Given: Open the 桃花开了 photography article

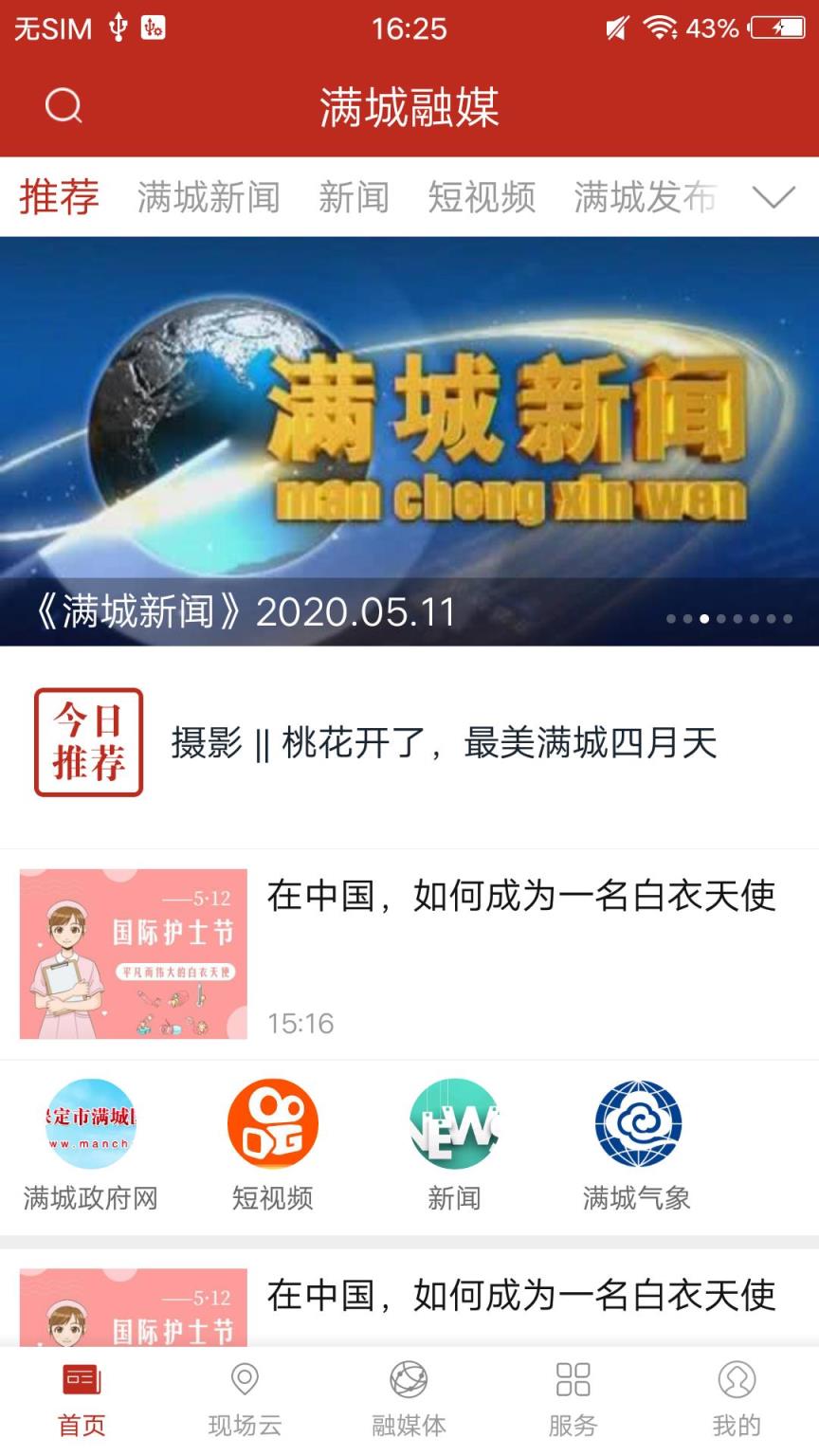Looking at the screenshot, I should click(x=446, y=744).
